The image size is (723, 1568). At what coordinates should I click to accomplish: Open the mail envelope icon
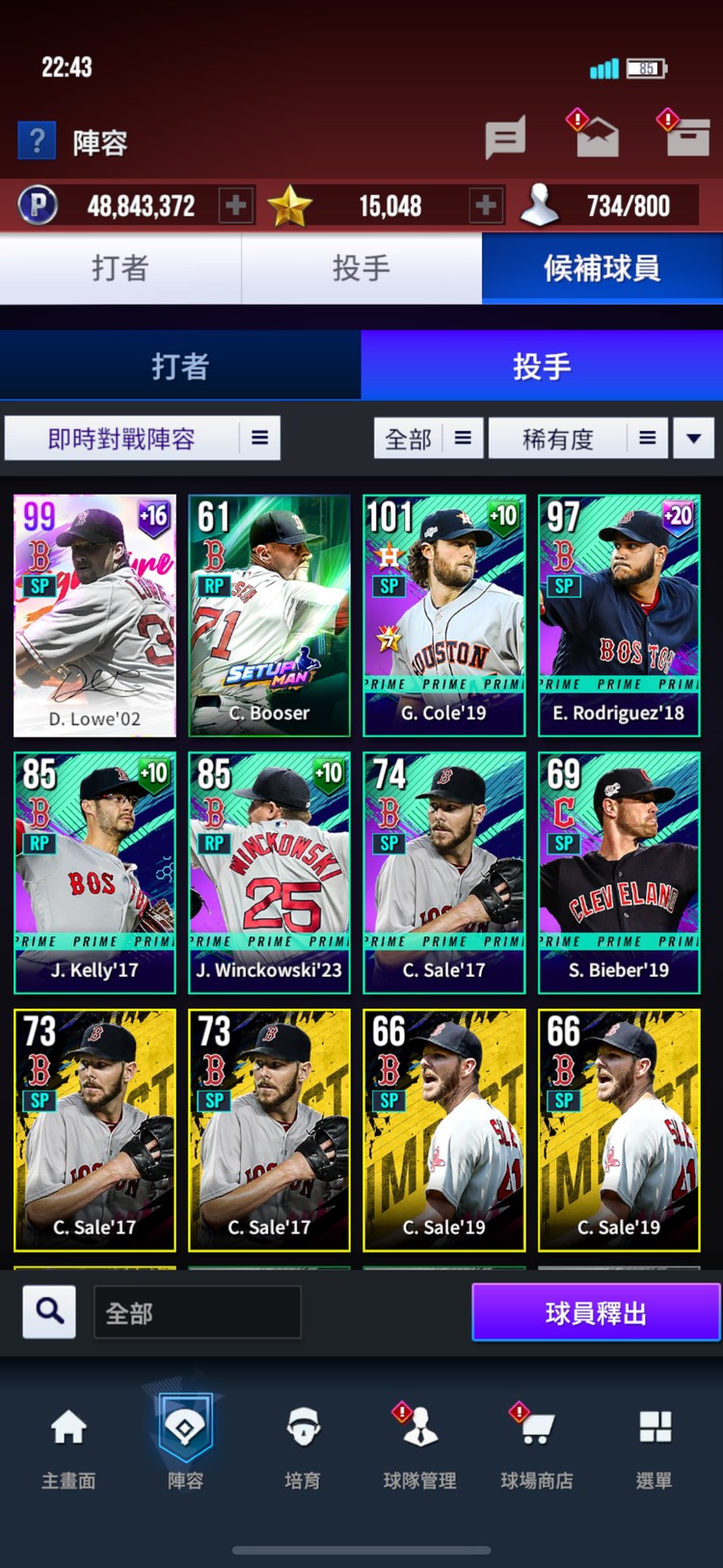click(596, 135)
